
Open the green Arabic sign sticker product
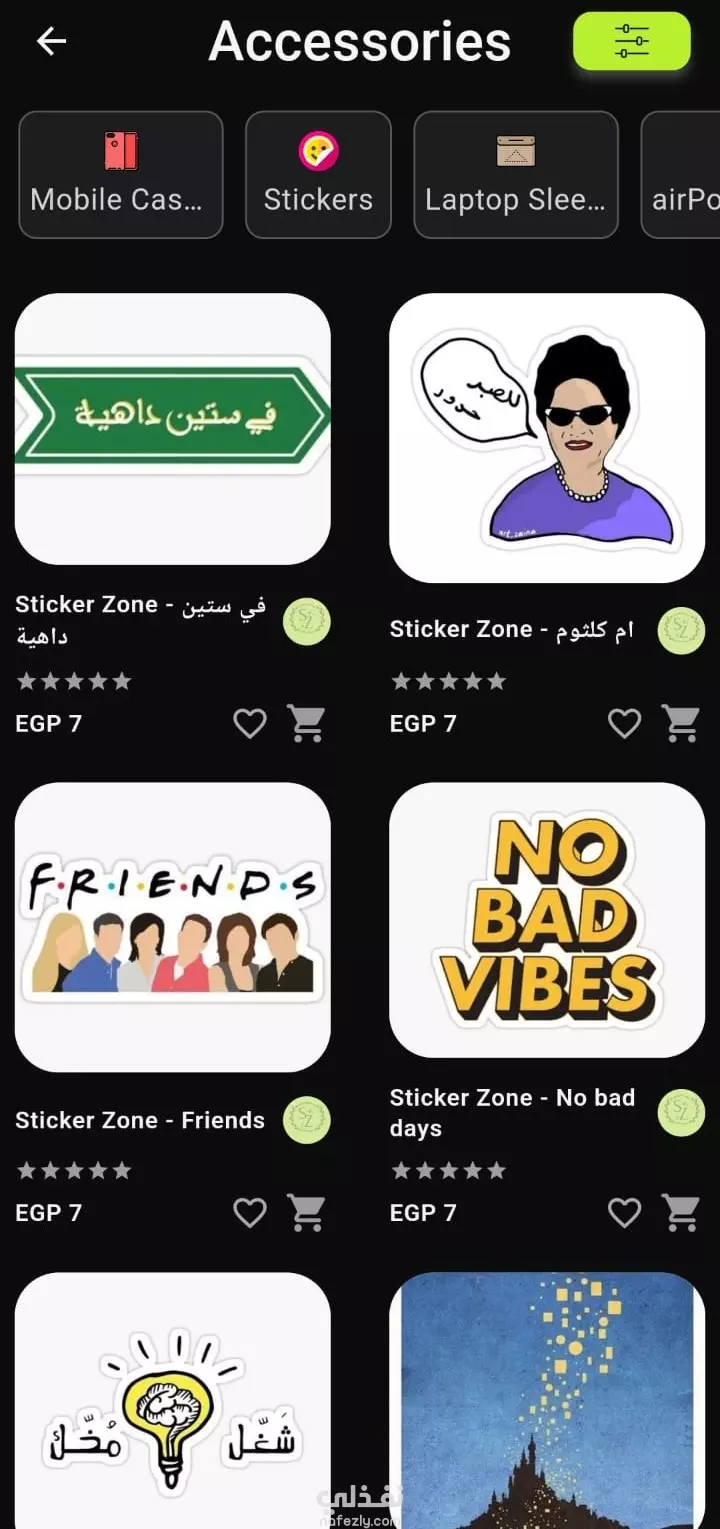(x=173, y=429)
